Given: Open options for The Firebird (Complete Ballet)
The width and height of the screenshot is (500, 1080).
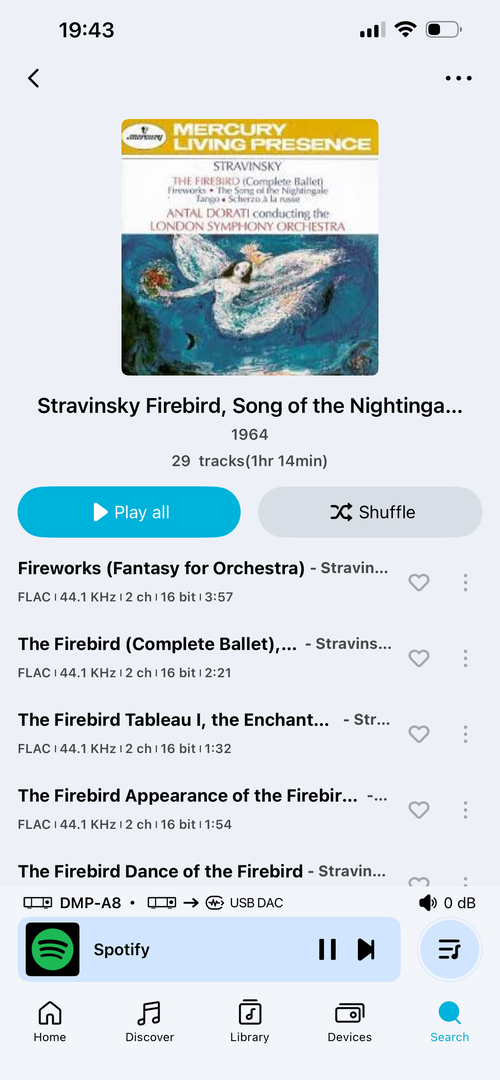Looking at the screenshot, I should click(x=466, y=658).
